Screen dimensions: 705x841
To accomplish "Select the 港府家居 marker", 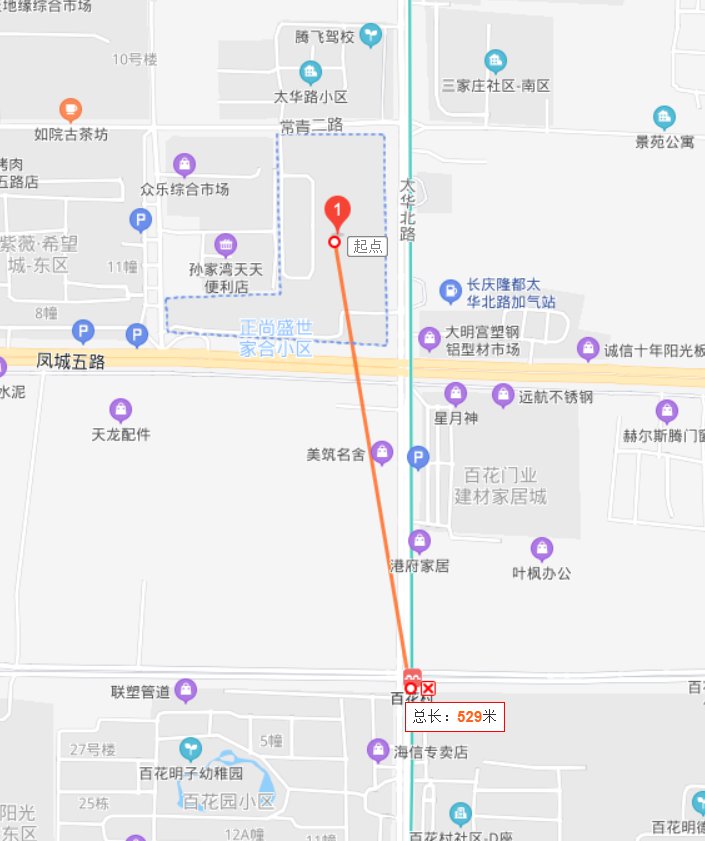I will pos(420,542).
